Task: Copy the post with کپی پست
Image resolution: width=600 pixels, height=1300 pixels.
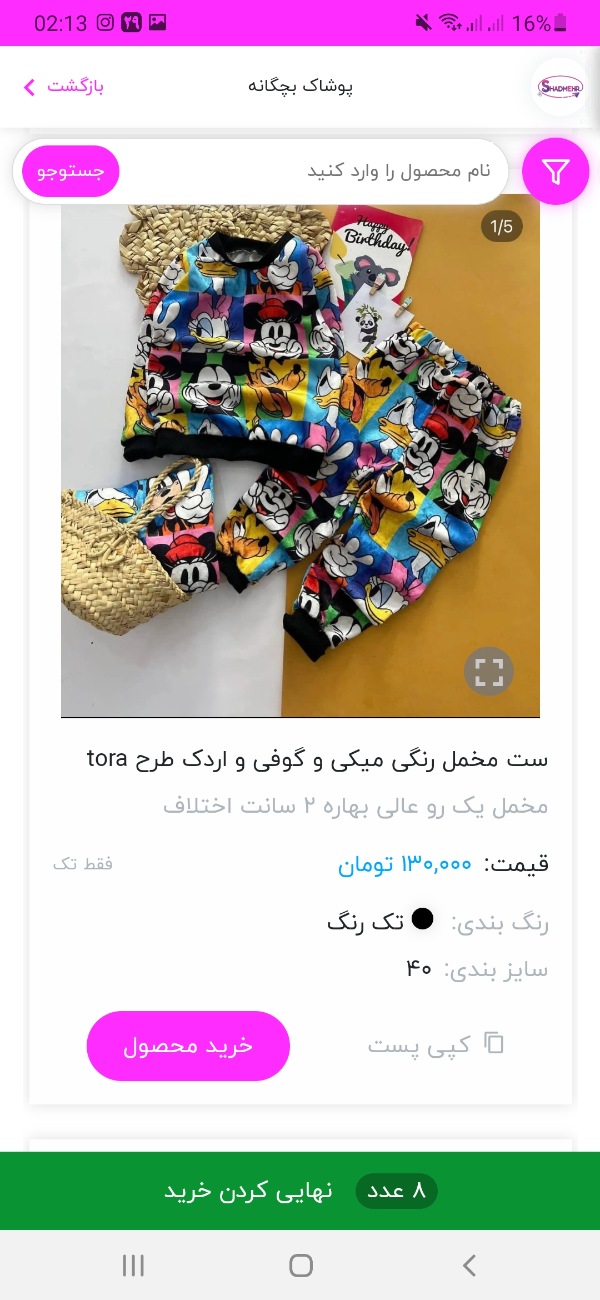Action: pos(436,1046)
